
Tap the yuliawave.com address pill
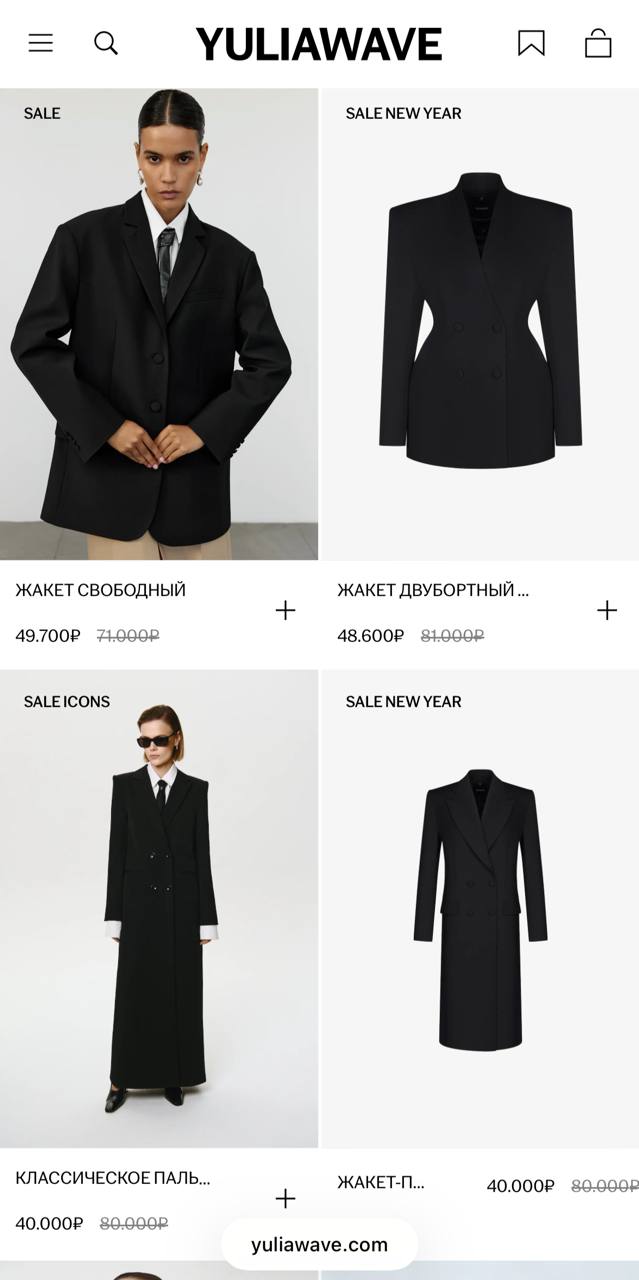(319, 1245)
